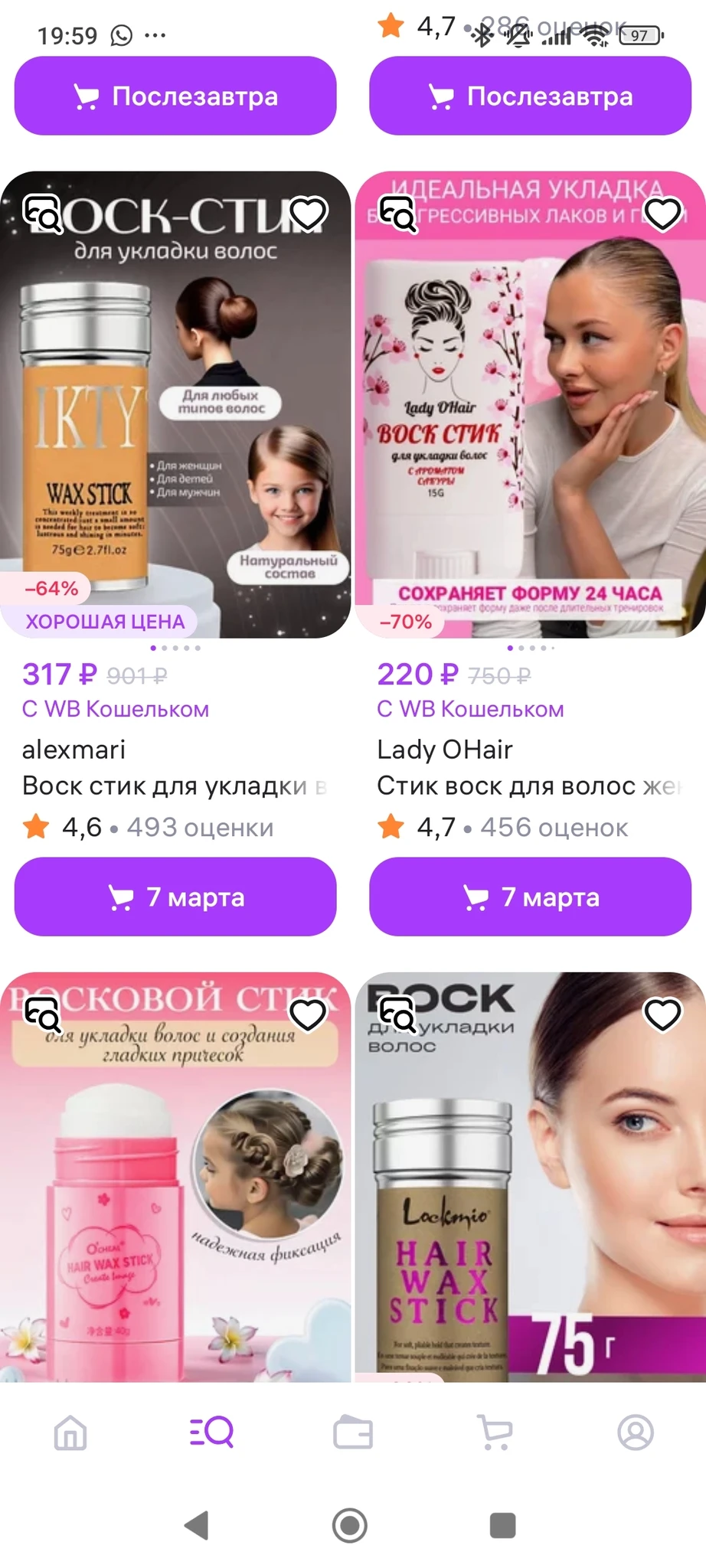The width and height of the screenshot is (706, 1568).
Task: Find similar items to pink O'Cheal stick
Action: coord(42,1015)
